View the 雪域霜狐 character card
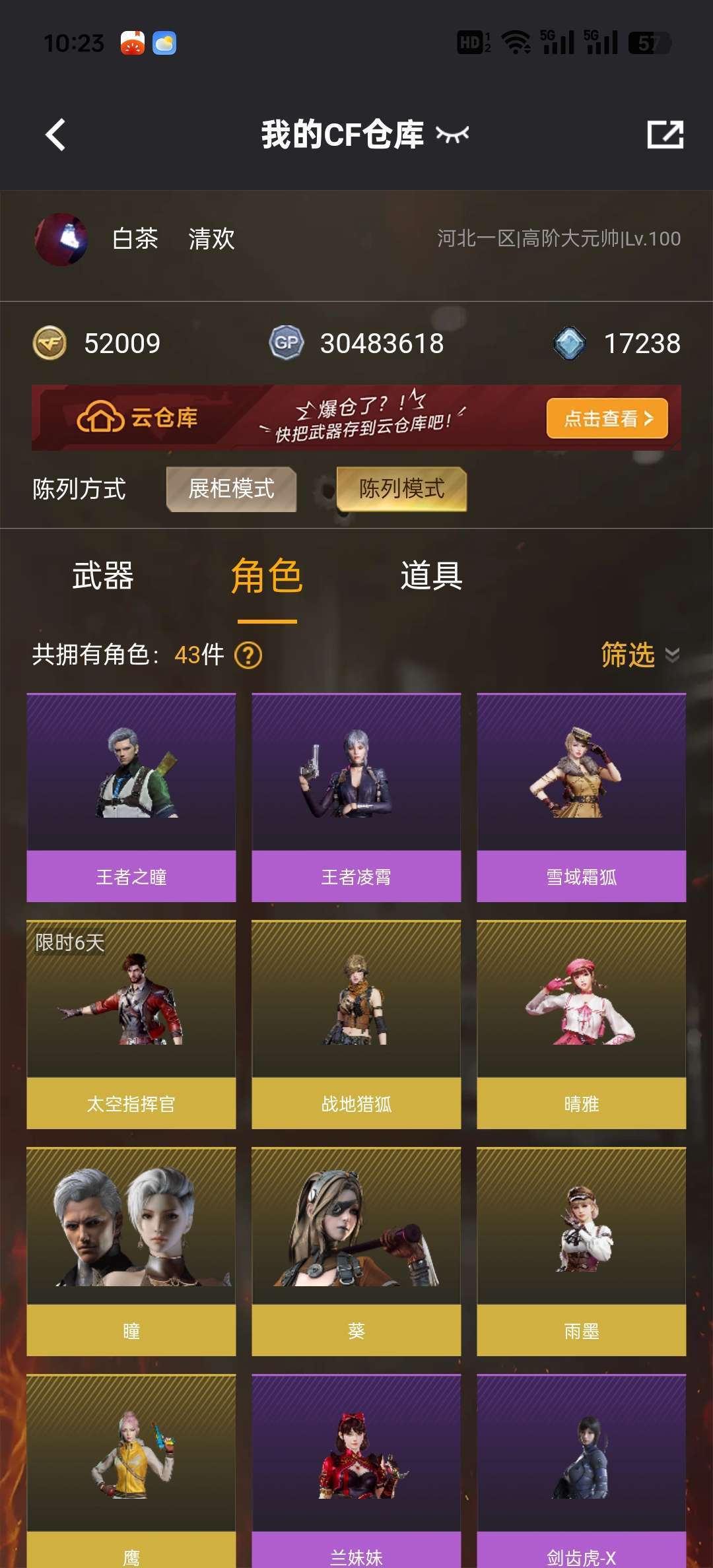The width and height of the screenshot is (713, 1568). [x=582, y=797]
